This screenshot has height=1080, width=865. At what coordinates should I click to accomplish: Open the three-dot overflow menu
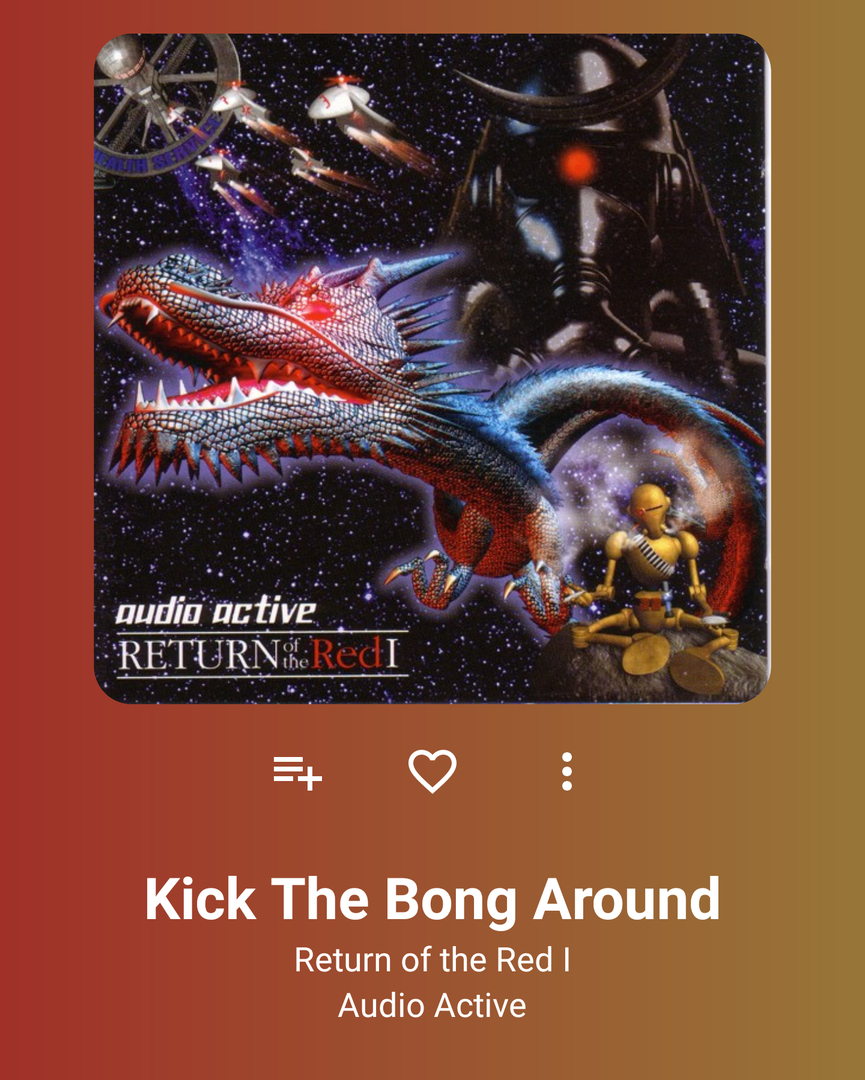[x=567, y=772]
